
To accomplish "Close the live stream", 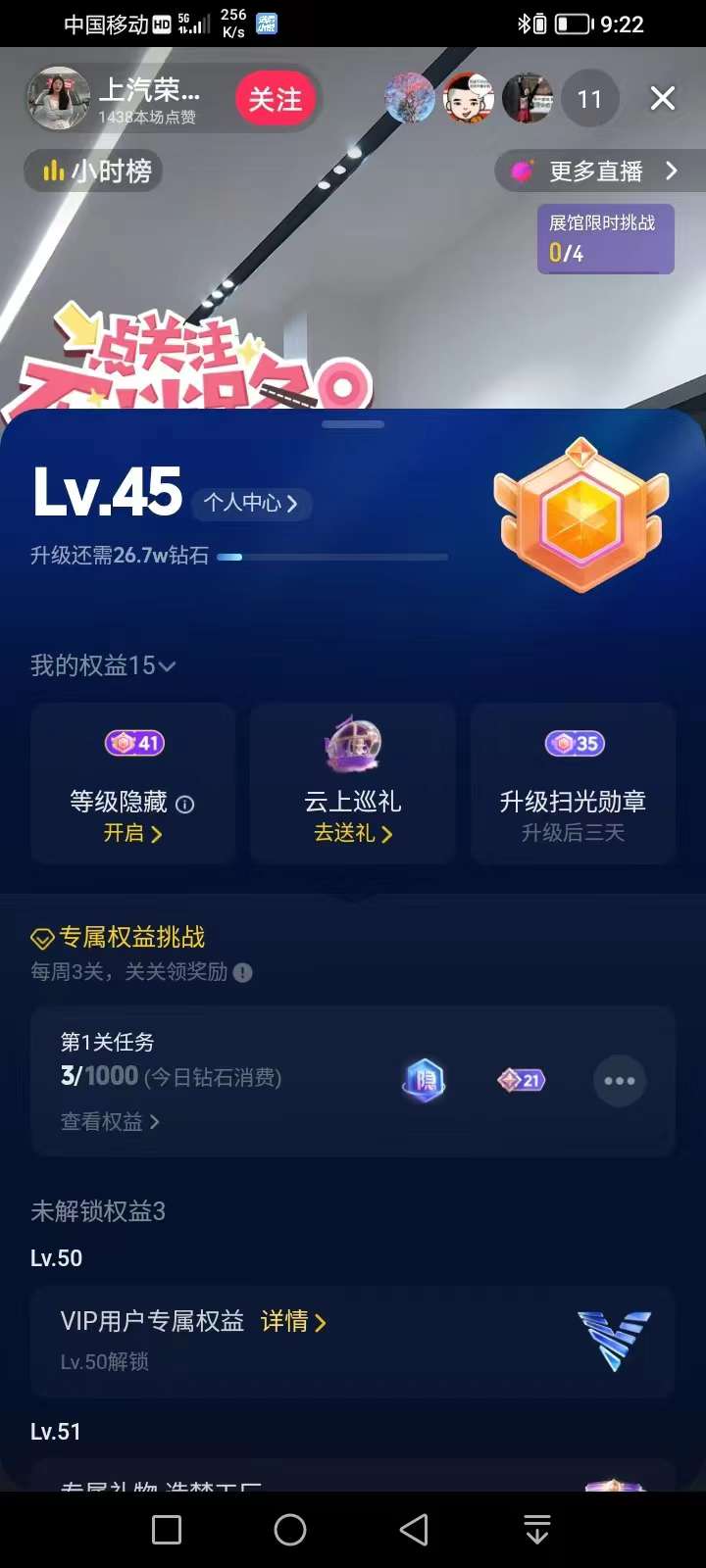I will click(663, 98).
